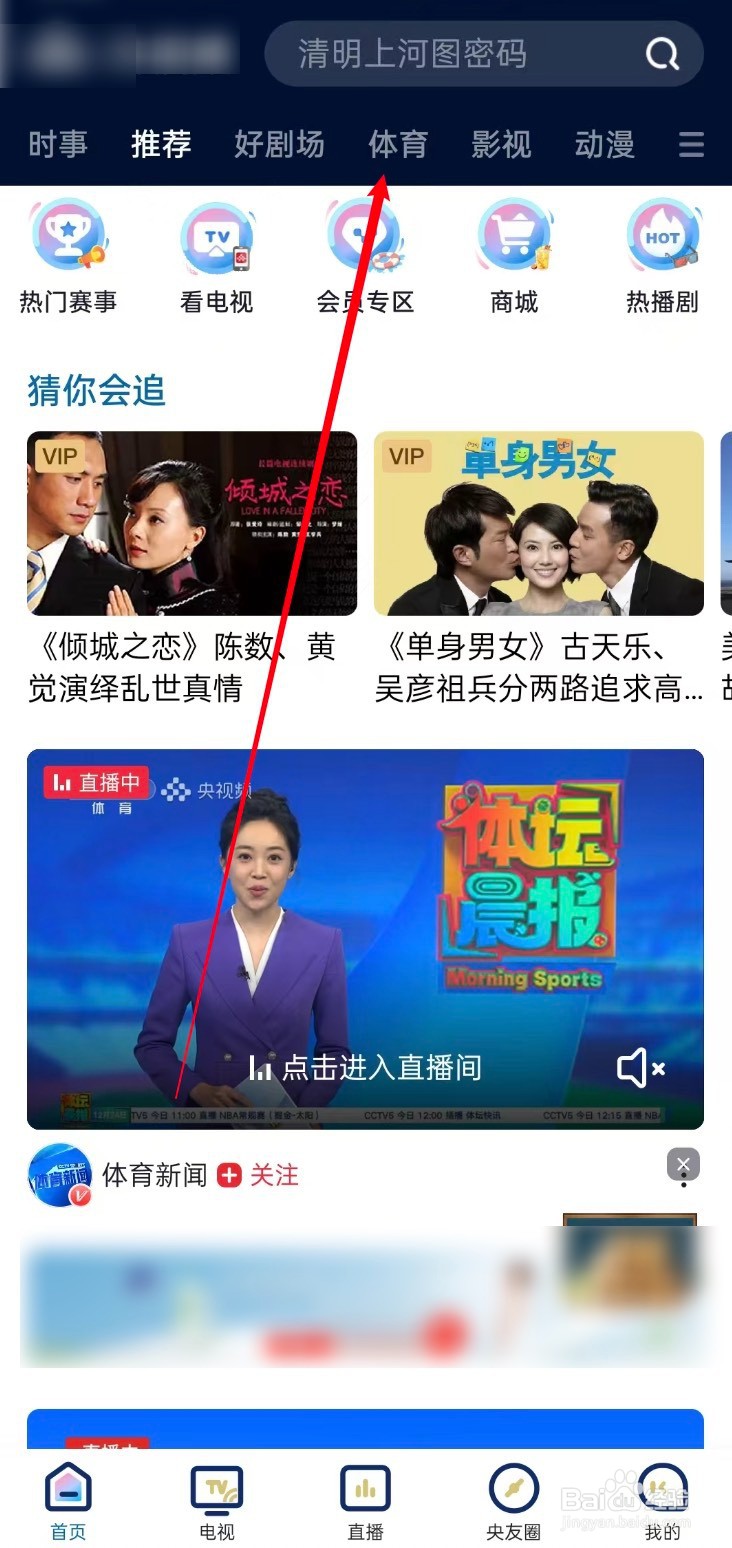Screen dimensions: 732x1548
Task: Open the channel list menu icon
Action: (691, 145)
